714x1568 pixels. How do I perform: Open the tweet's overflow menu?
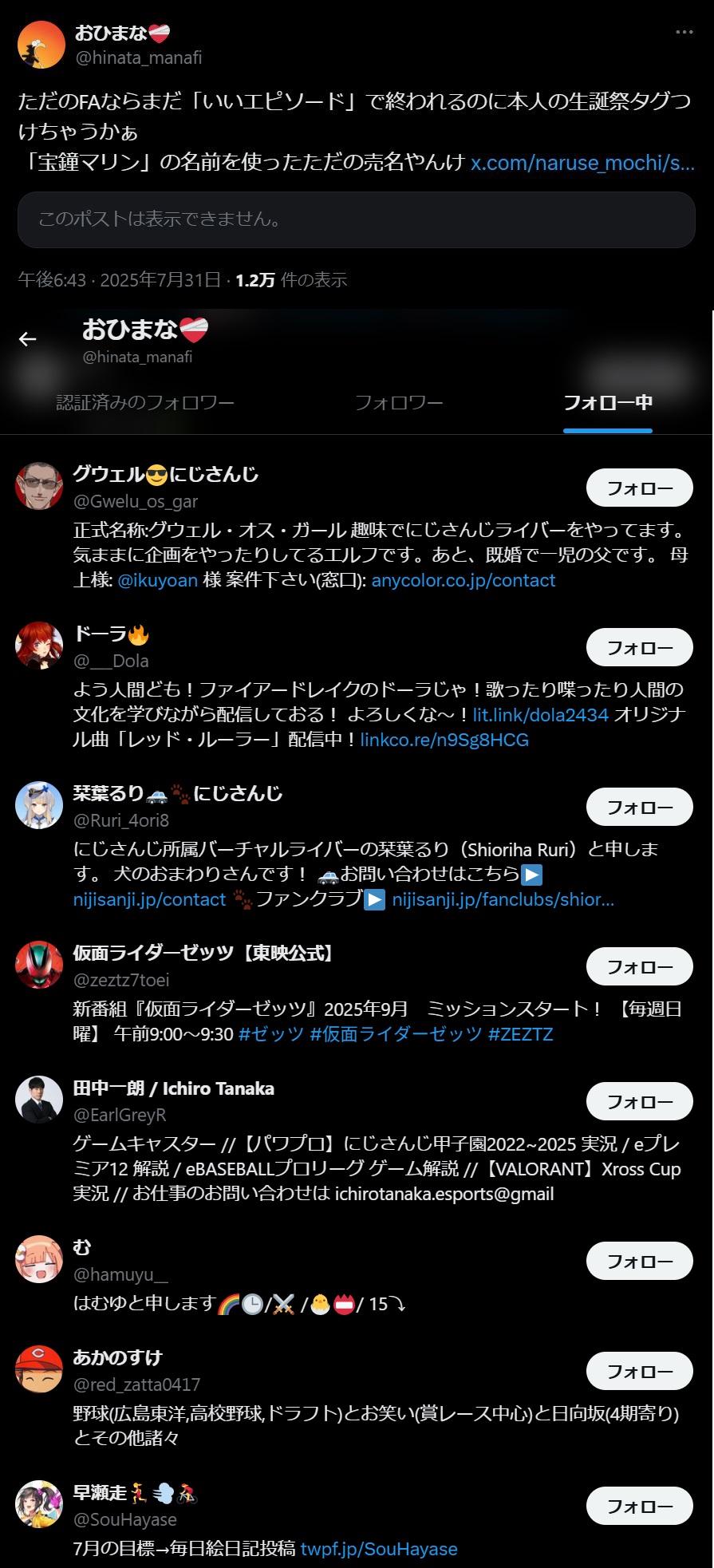pos(684,32)
